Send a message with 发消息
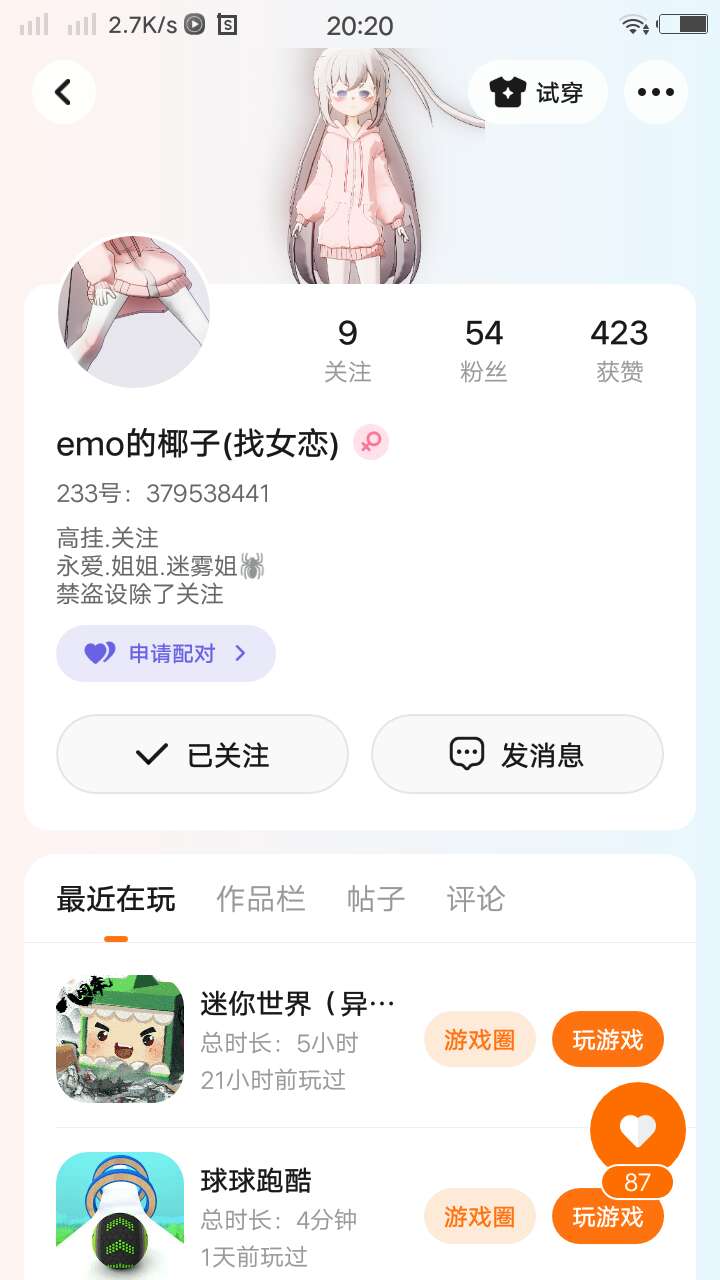Image resolution: width=720 pixels, height=1280 pixels. (x=517, y=754)
